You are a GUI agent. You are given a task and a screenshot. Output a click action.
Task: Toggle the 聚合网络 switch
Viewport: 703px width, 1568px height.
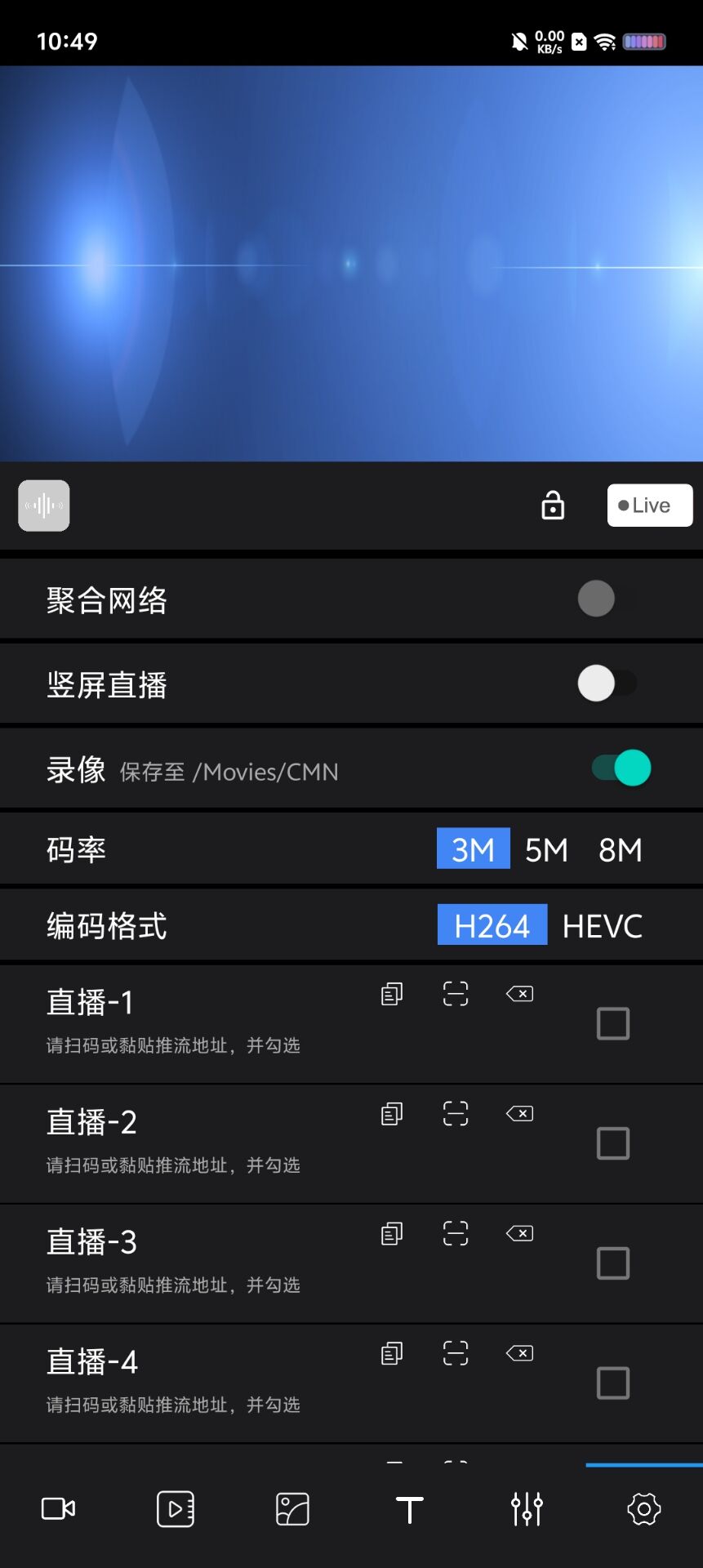point(607,599)
